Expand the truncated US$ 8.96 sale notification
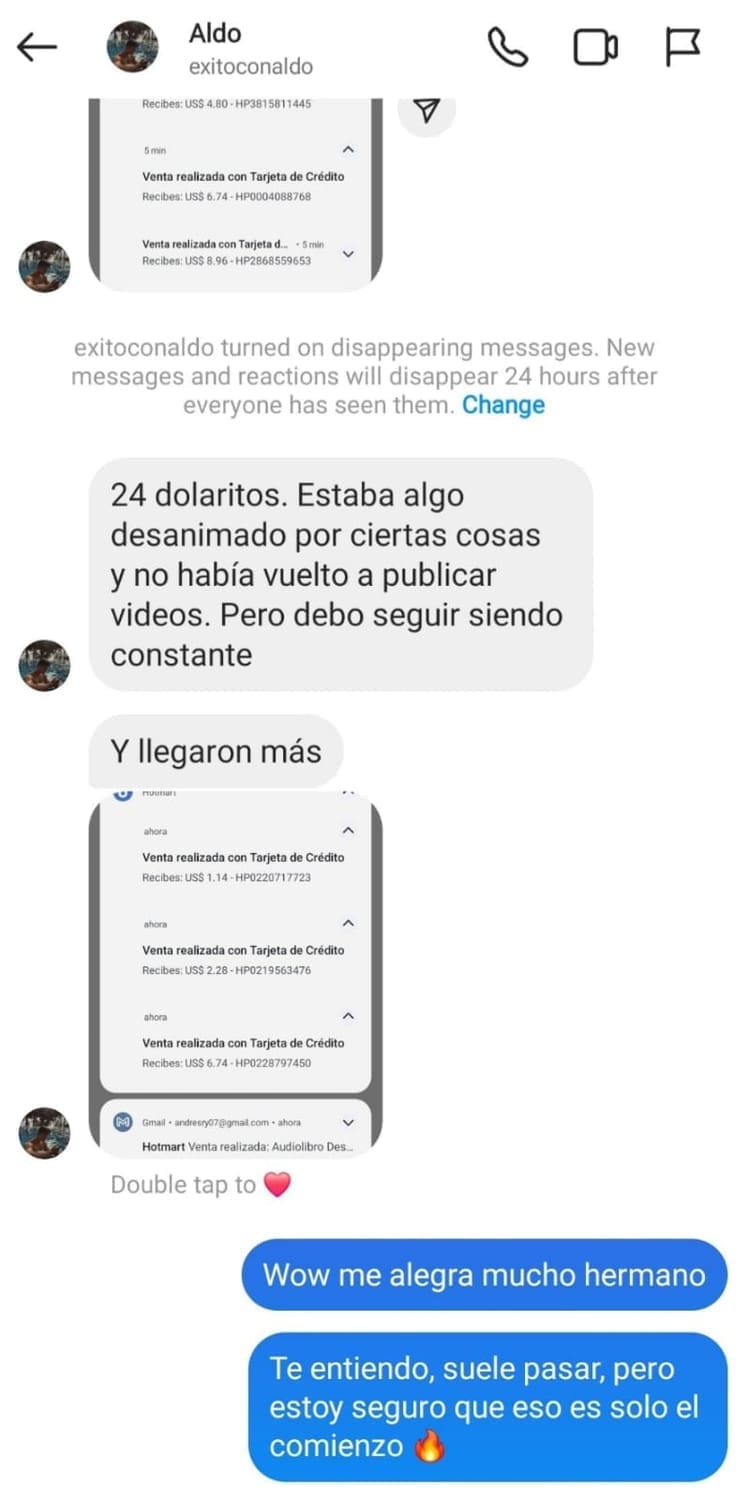The height and width of the screenshot is (1500, 748). 349,254
